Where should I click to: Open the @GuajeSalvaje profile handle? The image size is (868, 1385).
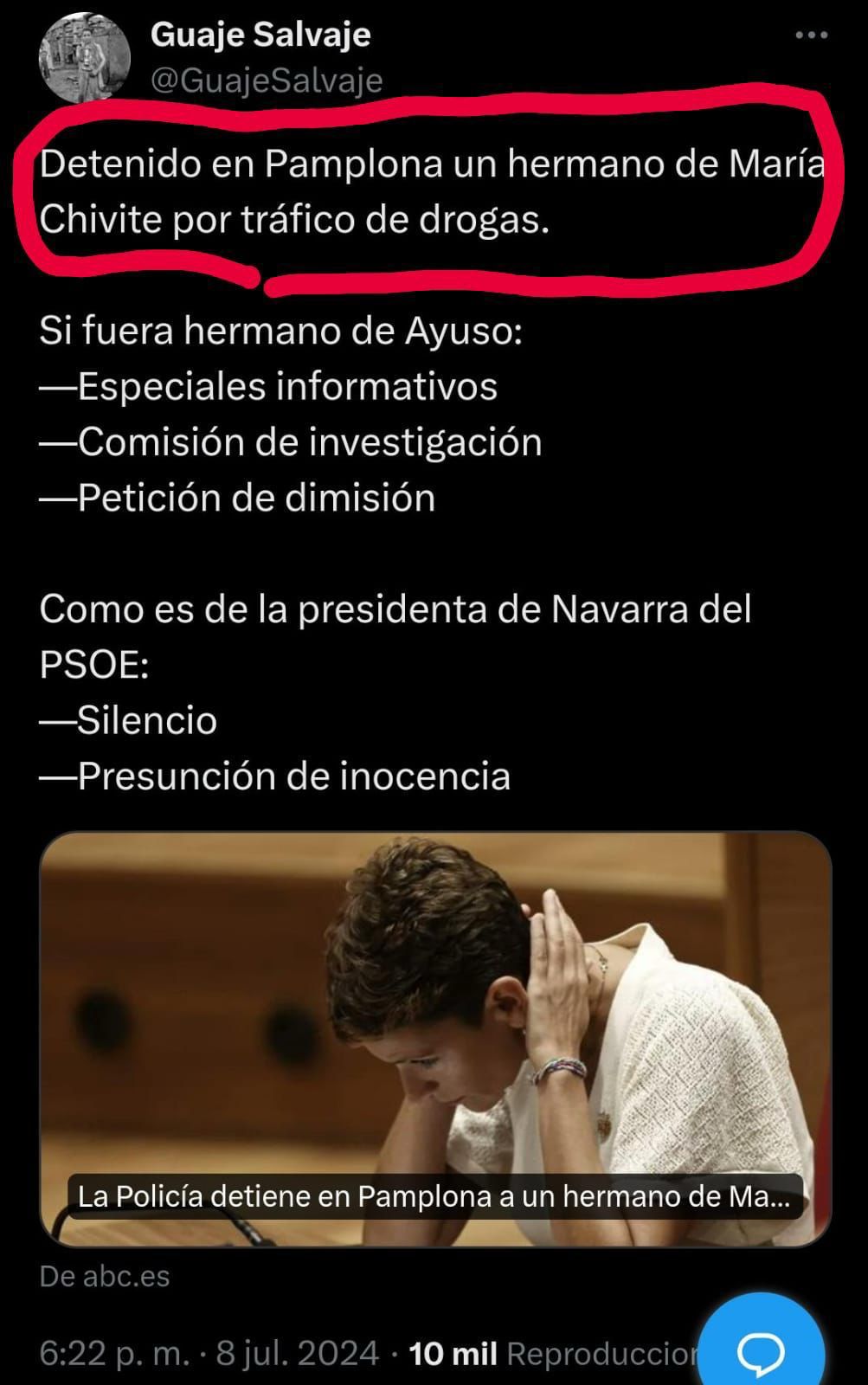tap(267, 81)
